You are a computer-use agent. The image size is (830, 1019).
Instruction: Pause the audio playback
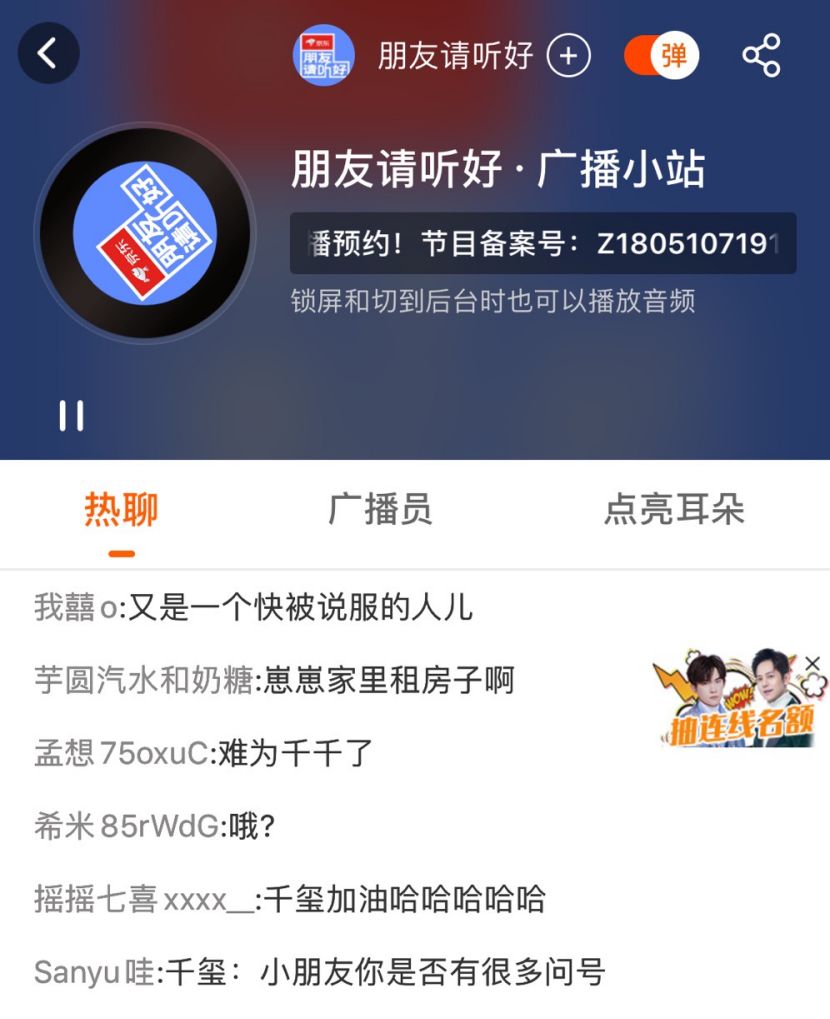pos(71,415)
